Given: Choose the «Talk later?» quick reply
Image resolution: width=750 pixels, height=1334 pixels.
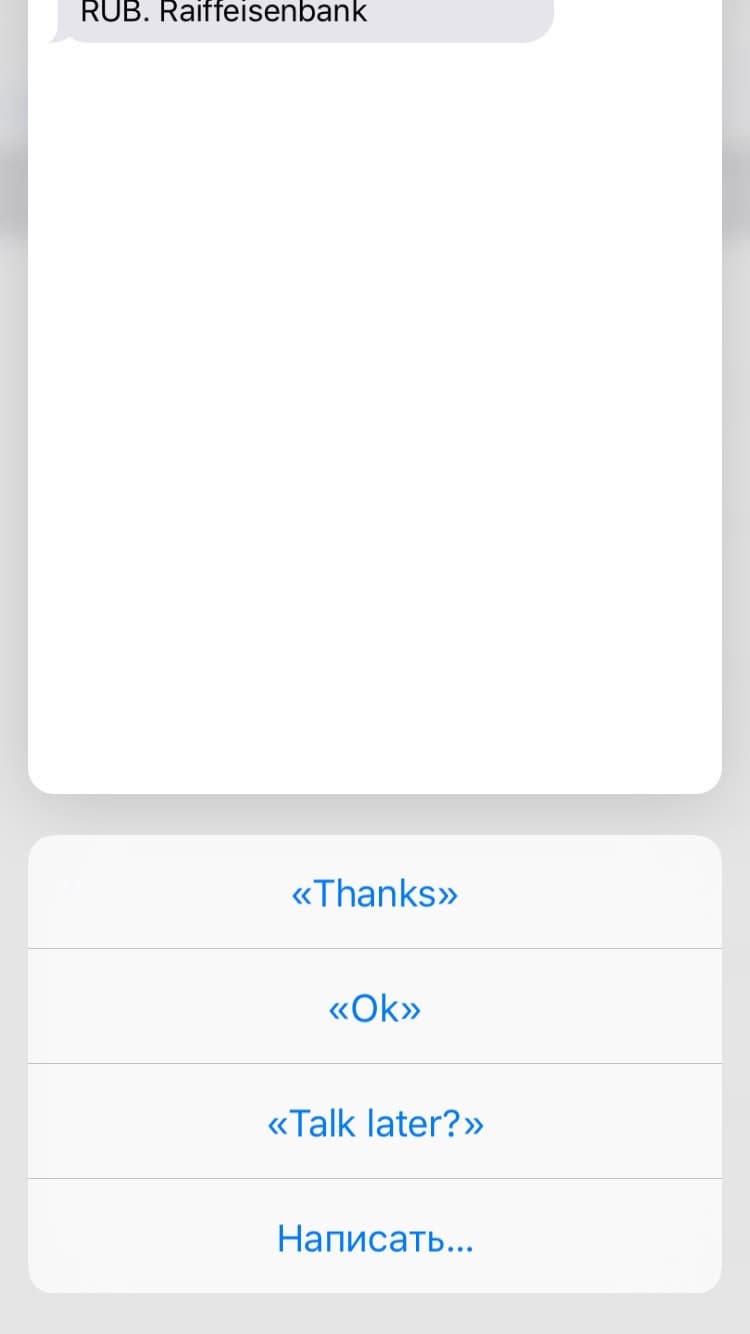Looking at the screenshot, I should click(x=375, y=1123).
